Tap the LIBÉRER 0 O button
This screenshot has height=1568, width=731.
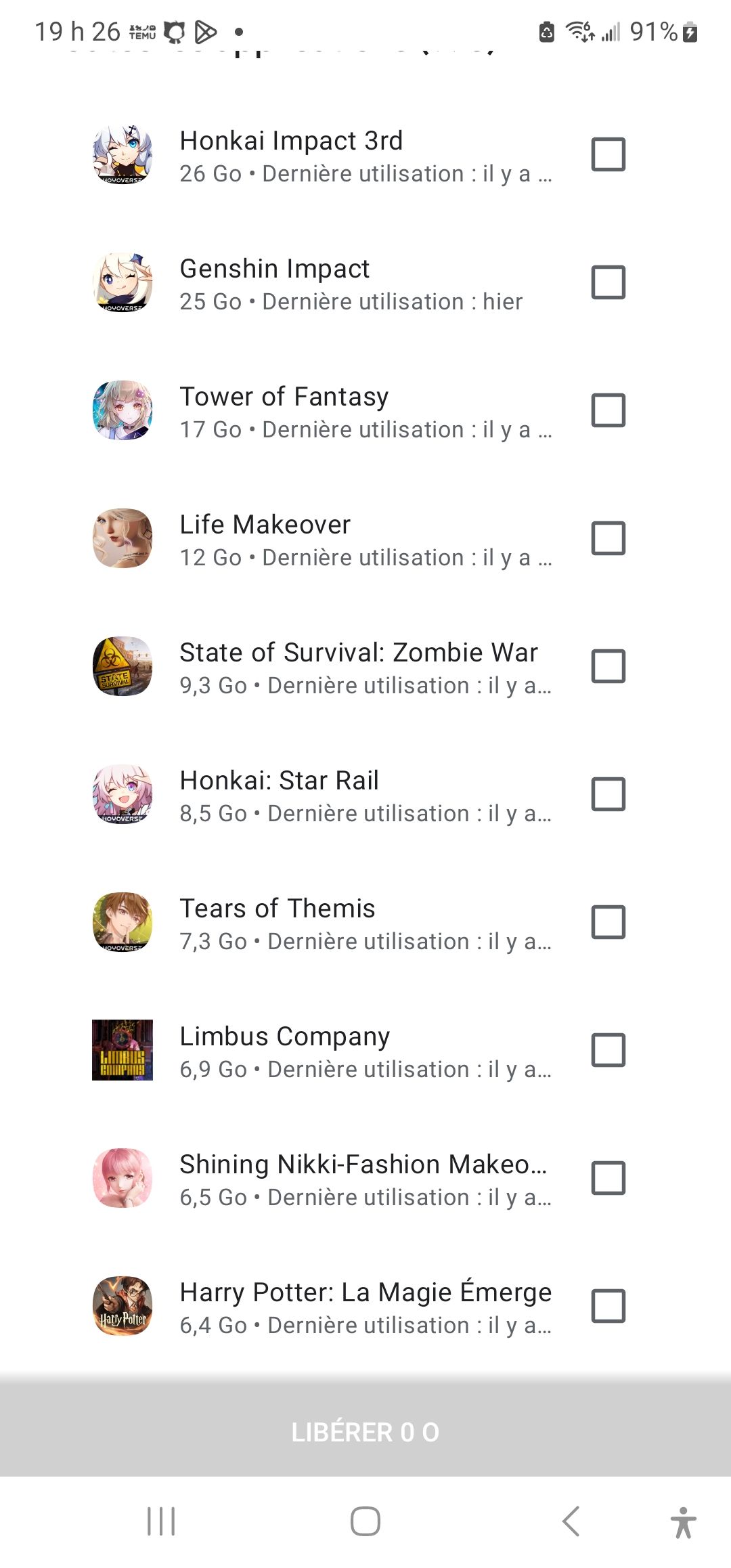click(x=365, y=1432)
